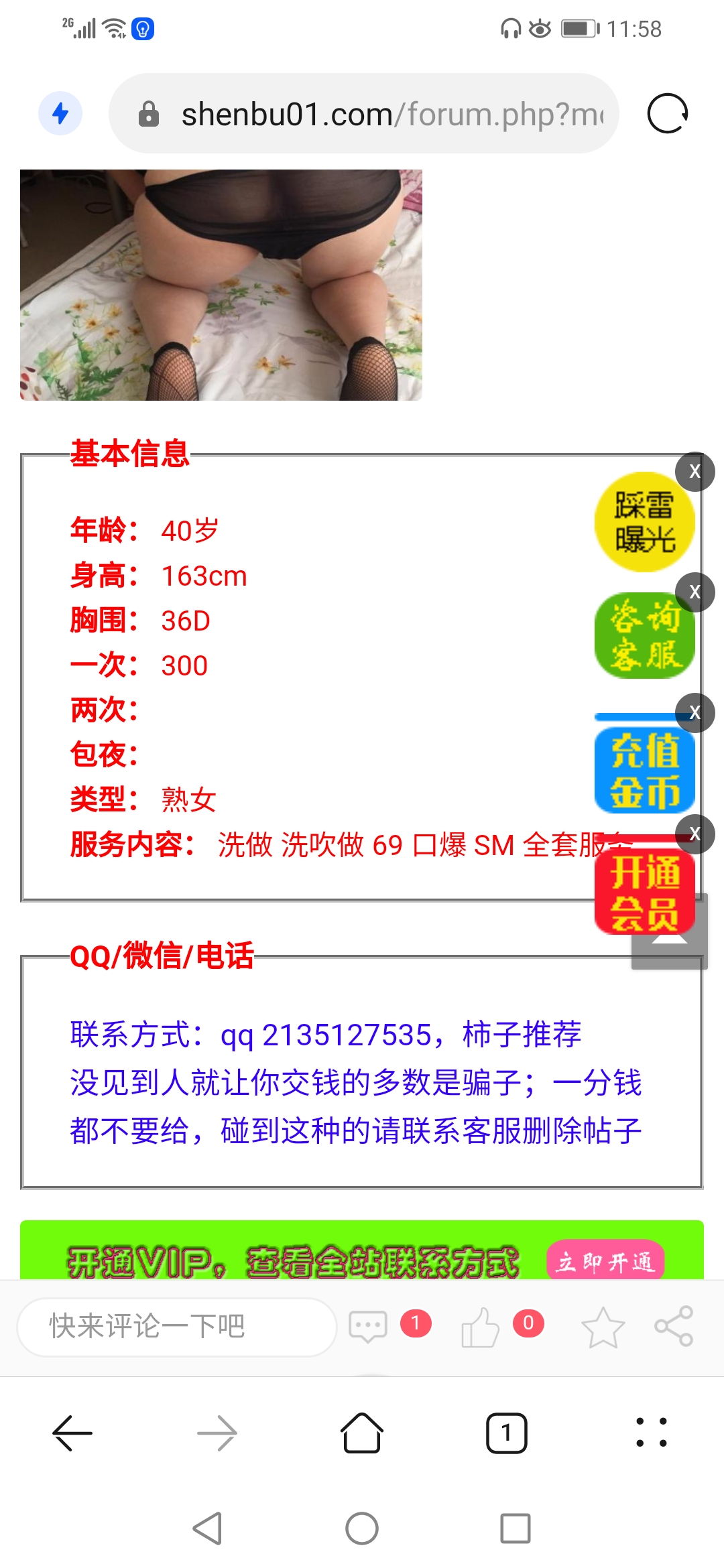Close the blue 充值金币 floating button

tap(695, 713)
